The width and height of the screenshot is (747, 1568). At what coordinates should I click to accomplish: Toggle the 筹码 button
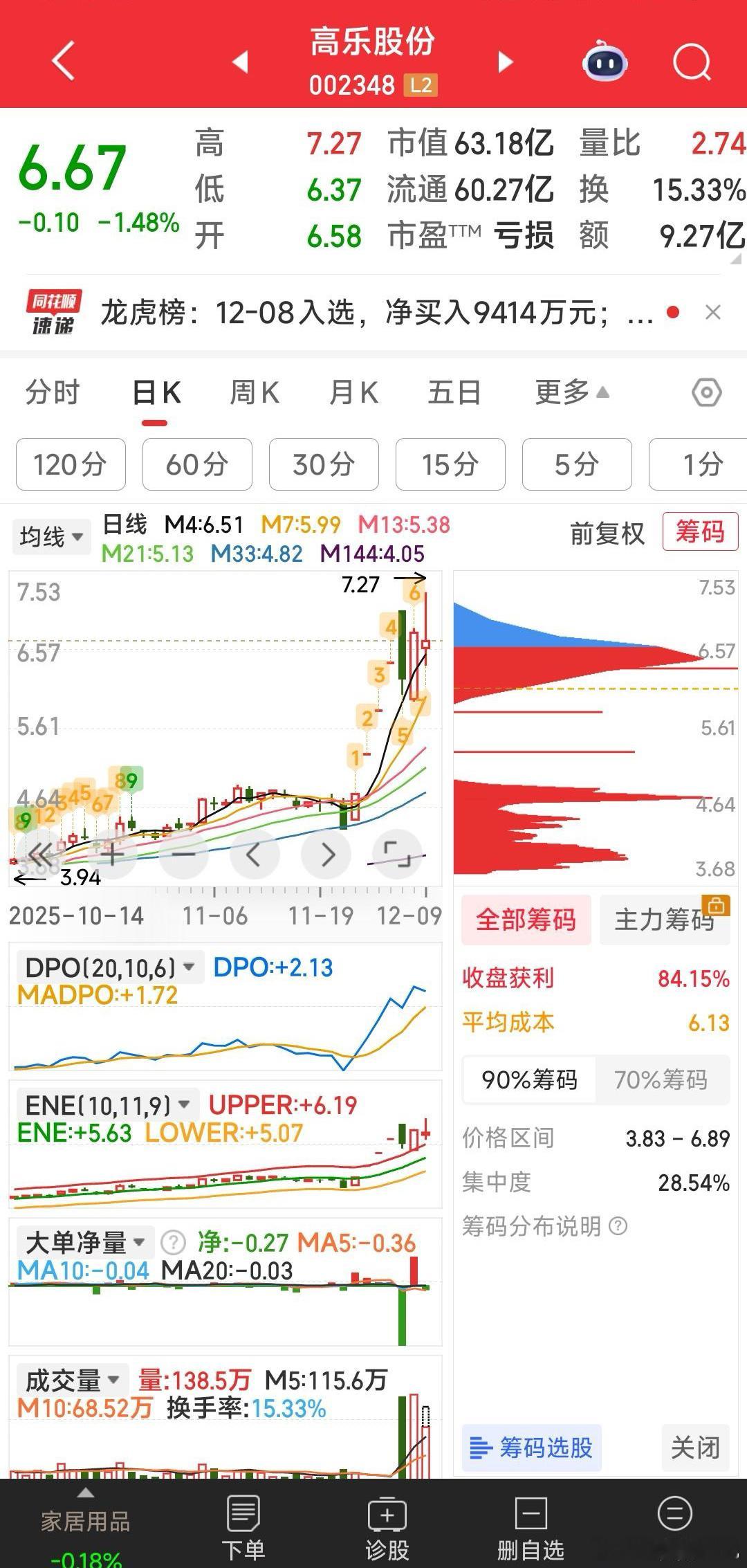pyautogui.click(x=699, y=531)
